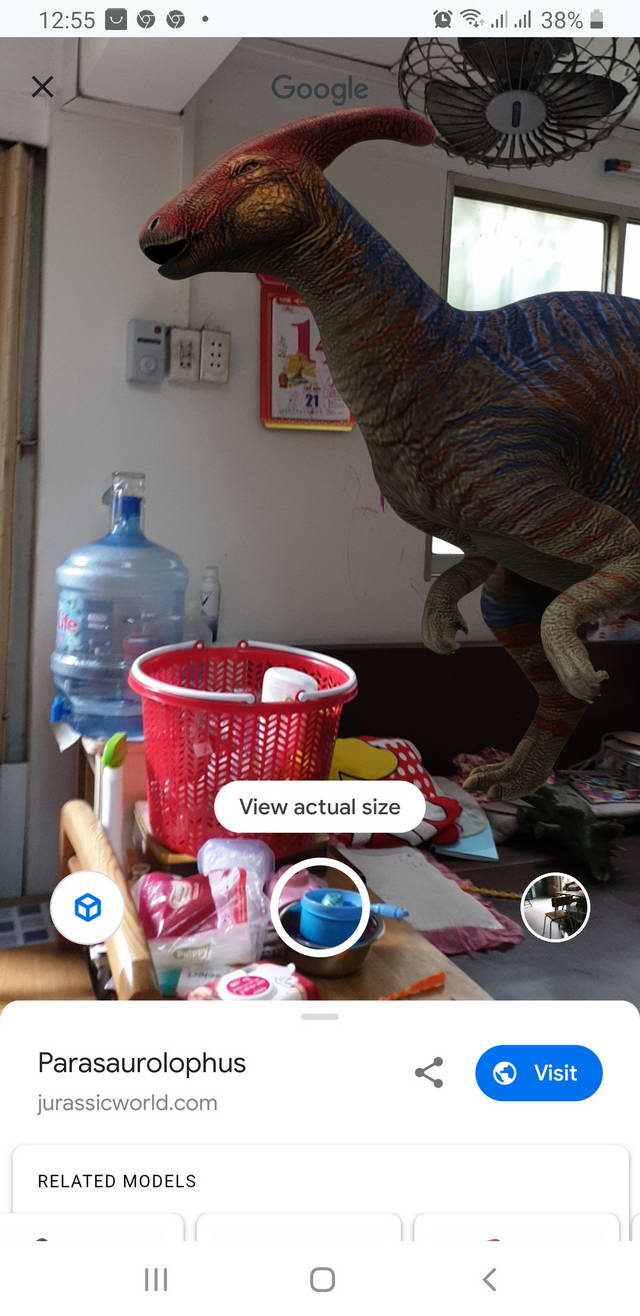Switch to 3D object view
Viewport: 640px width, 1316px height.
click(x=87, y=907)
